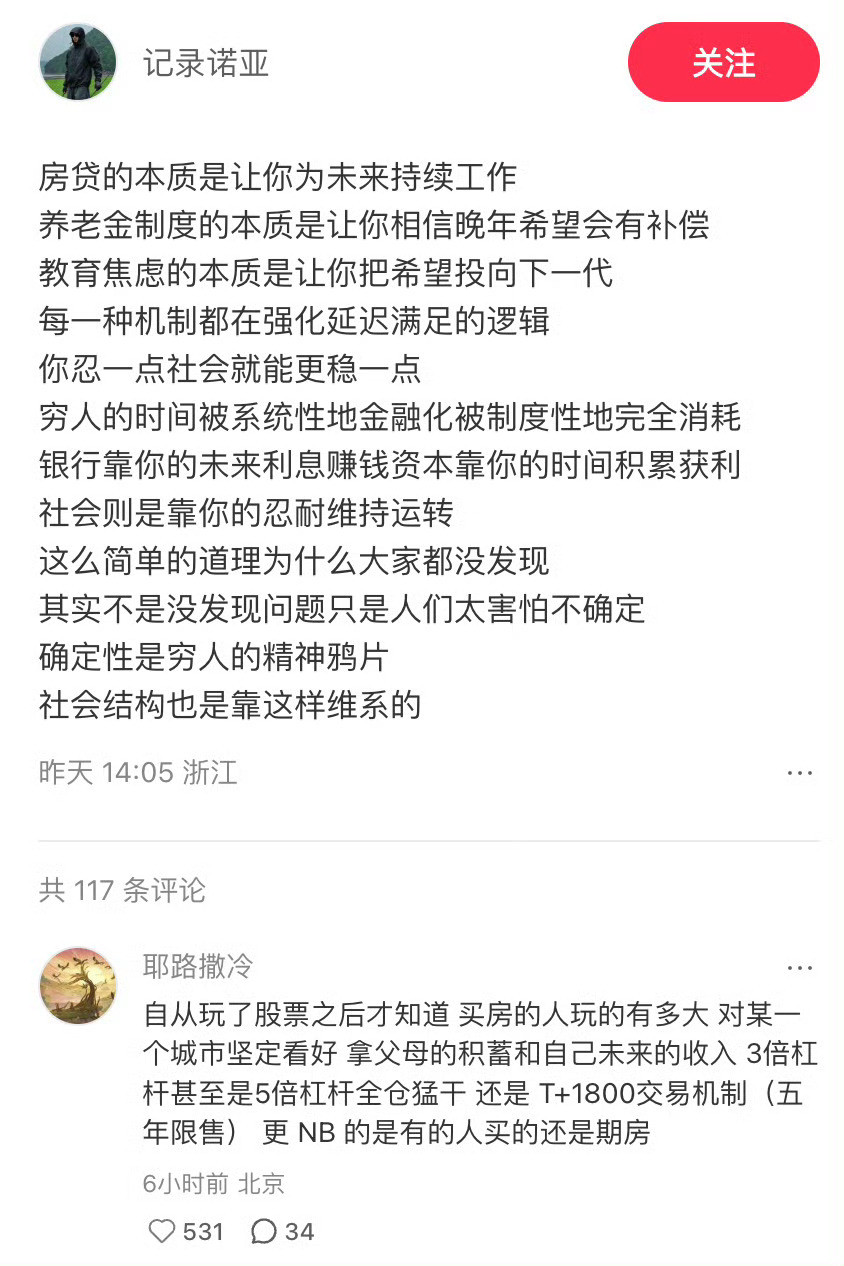Open more options on 耶路撒冷's comment
Image resolution: width=844 pixels, height=1266 pixels.
799,967
